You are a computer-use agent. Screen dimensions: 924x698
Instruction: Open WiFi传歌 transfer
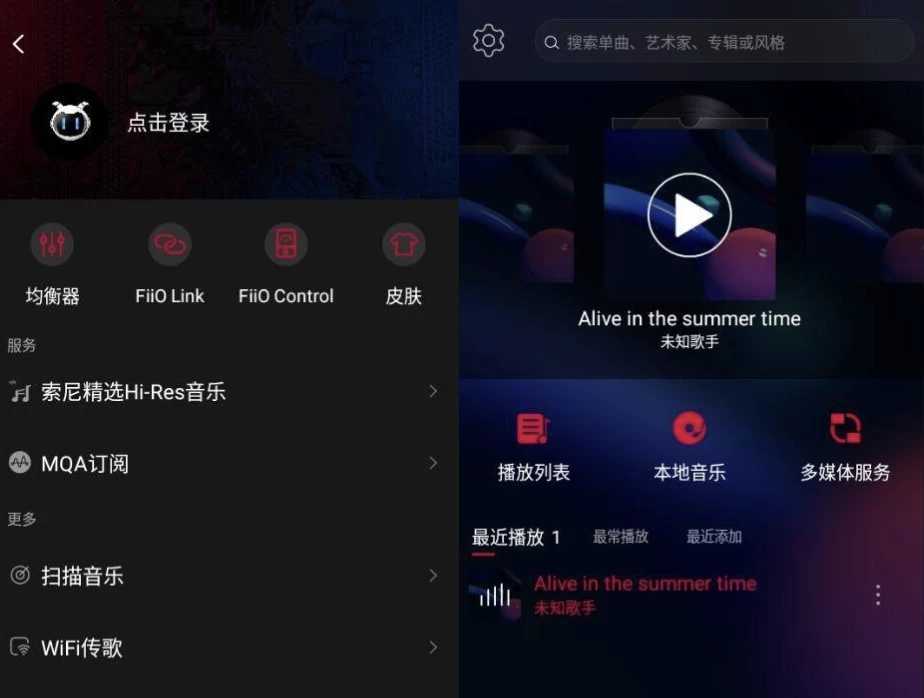[x=225, y=647]
